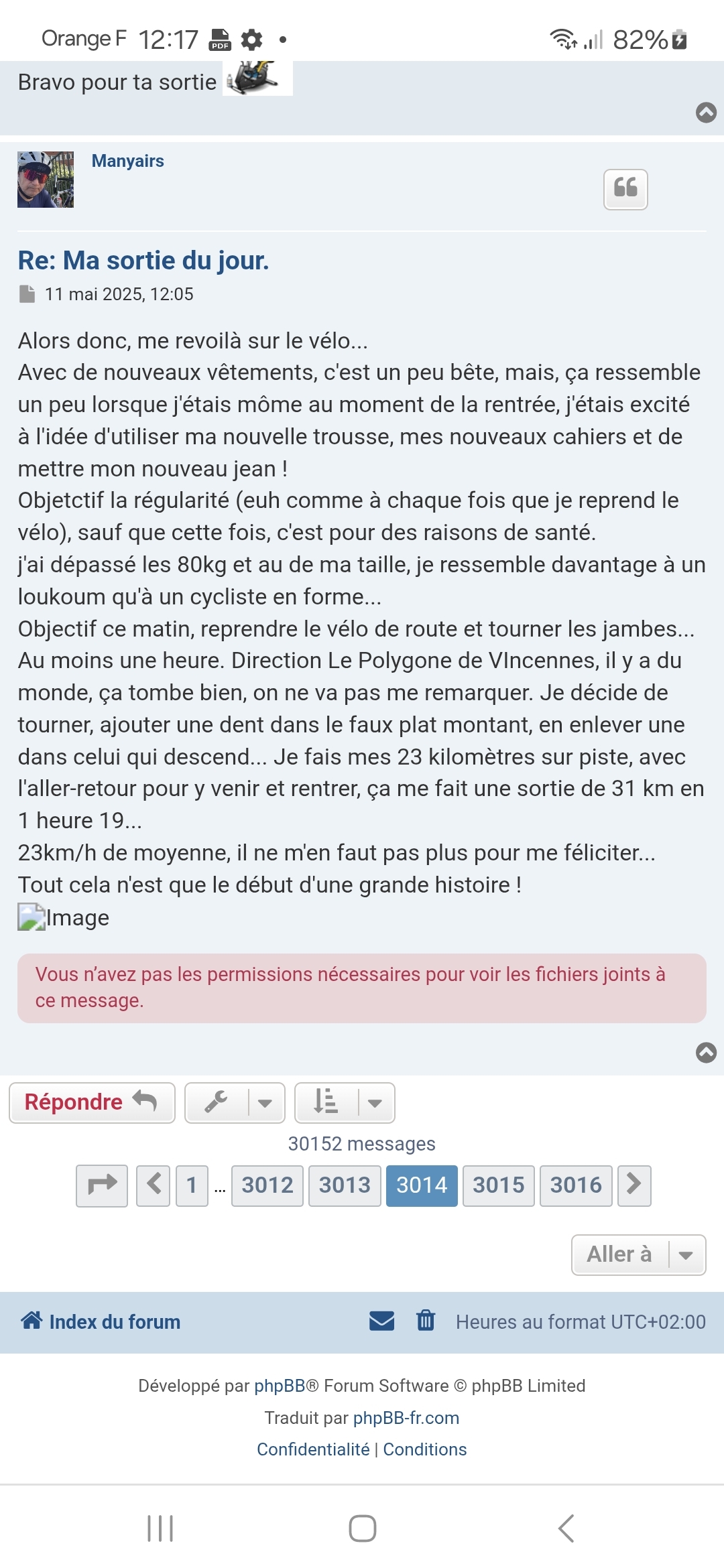
Task: Go back with the system back button
Action: click(566, 1528)
